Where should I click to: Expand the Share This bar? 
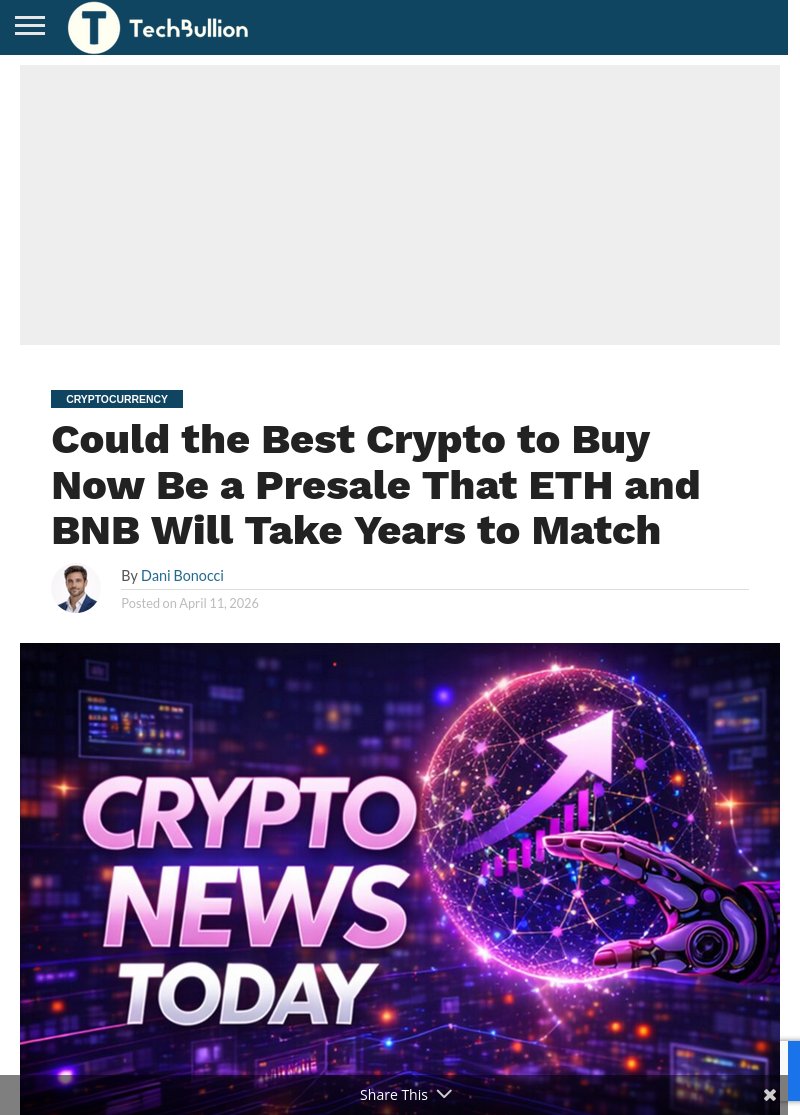click(x=405, y=1095)
